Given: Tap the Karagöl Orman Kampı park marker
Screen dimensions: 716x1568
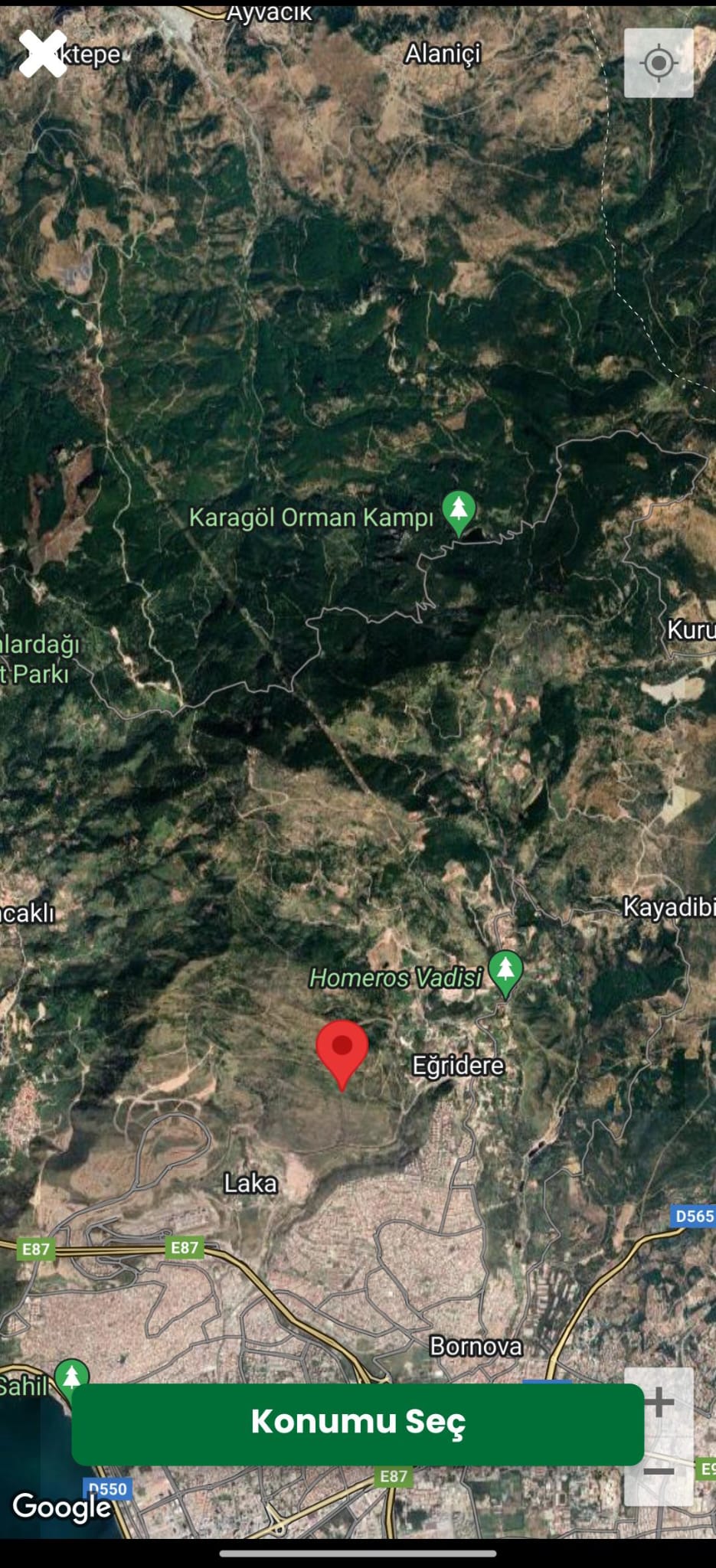Looking at the screenshot, I should (459, 513).
